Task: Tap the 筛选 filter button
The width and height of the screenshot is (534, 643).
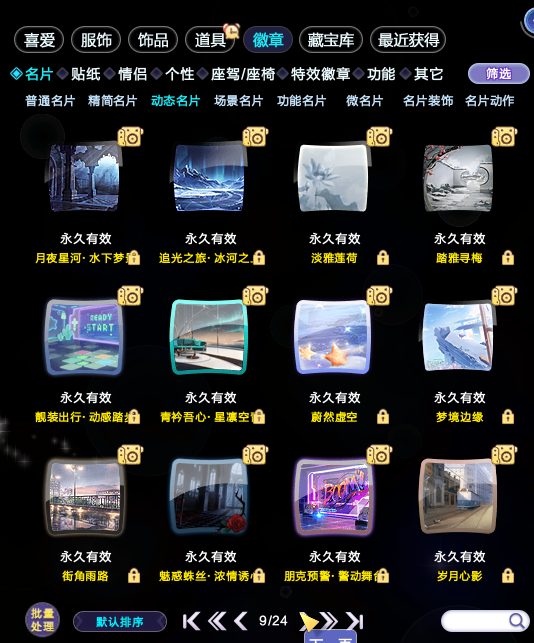Action: [498, 74]
